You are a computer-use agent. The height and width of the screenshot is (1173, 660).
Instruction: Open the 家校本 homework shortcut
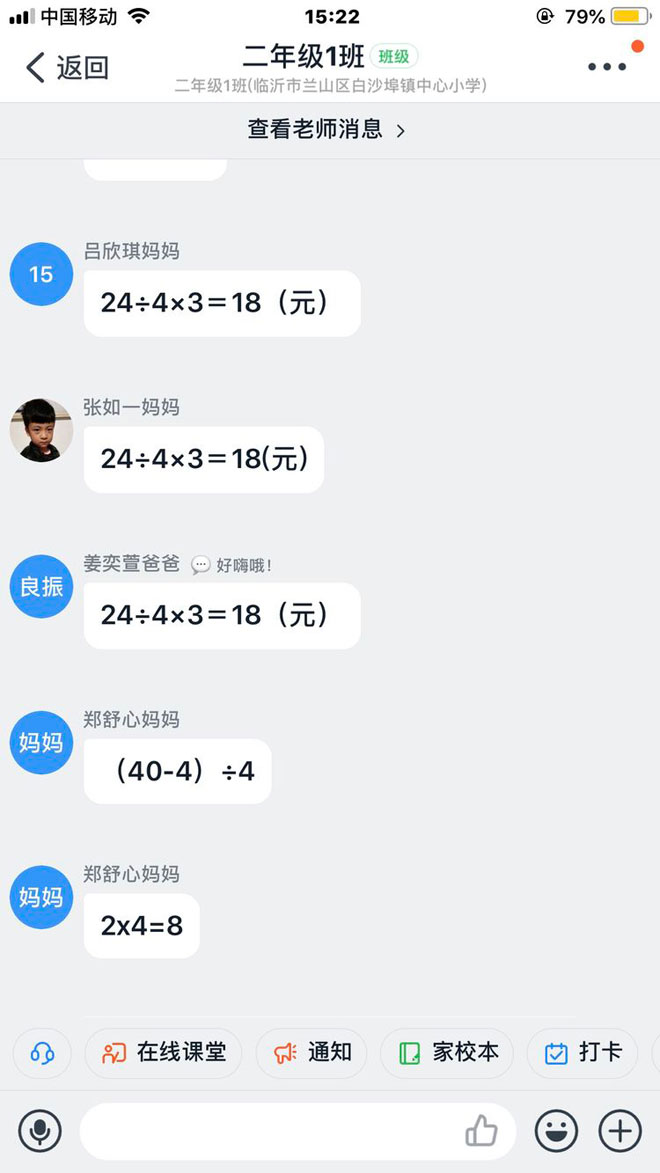tap(447, 1053)
